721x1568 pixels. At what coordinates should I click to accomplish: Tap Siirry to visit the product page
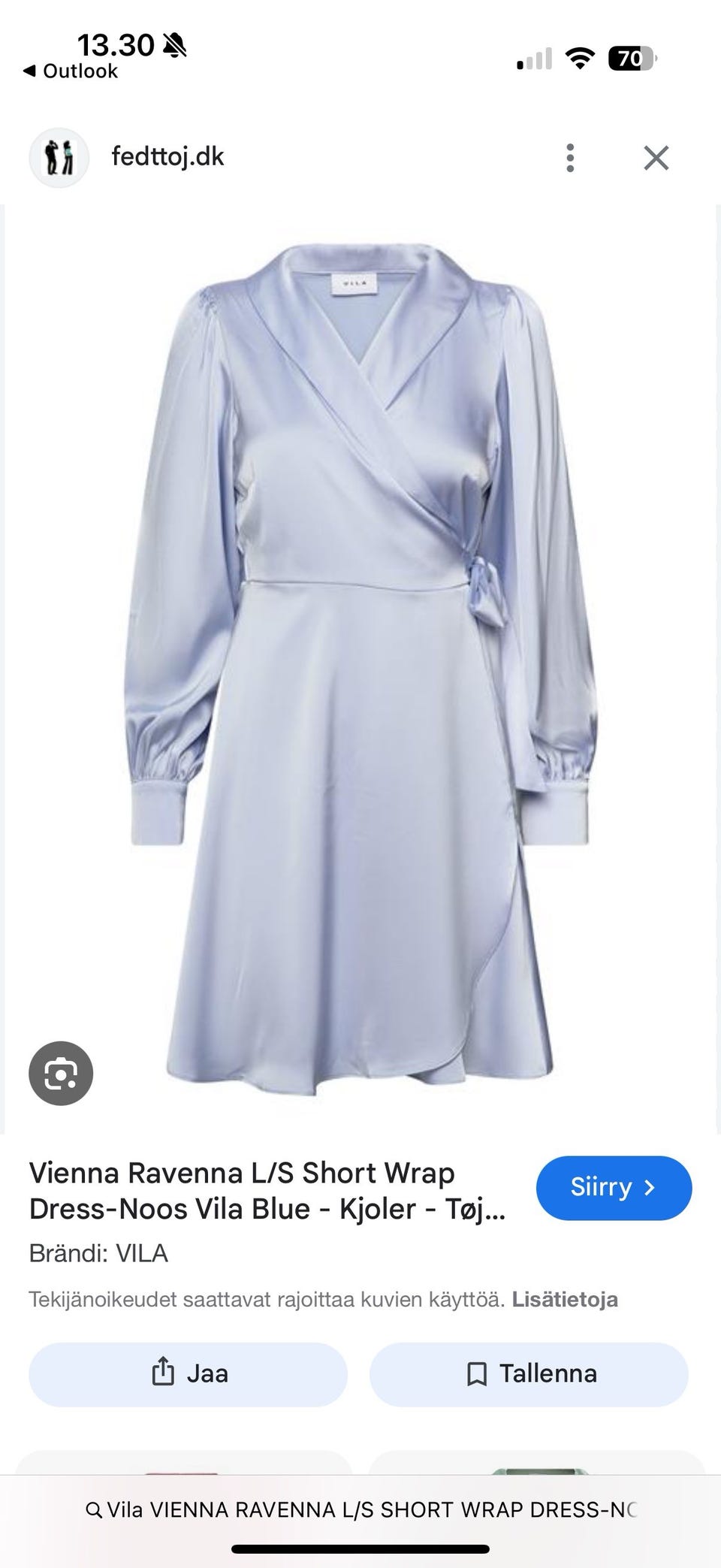click(613, 1188)
